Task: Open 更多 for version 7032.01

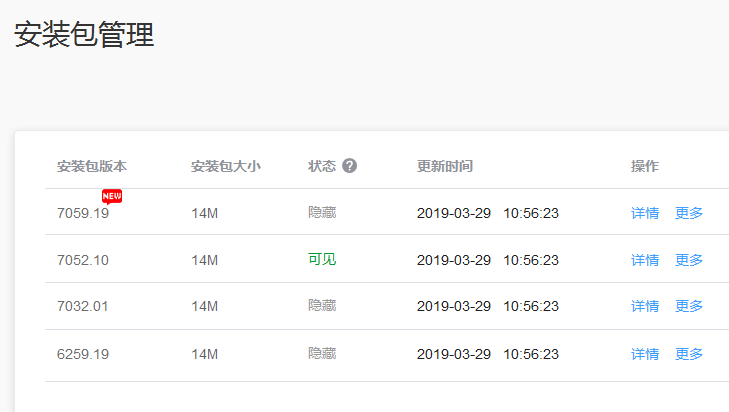Action: [689, 306]
